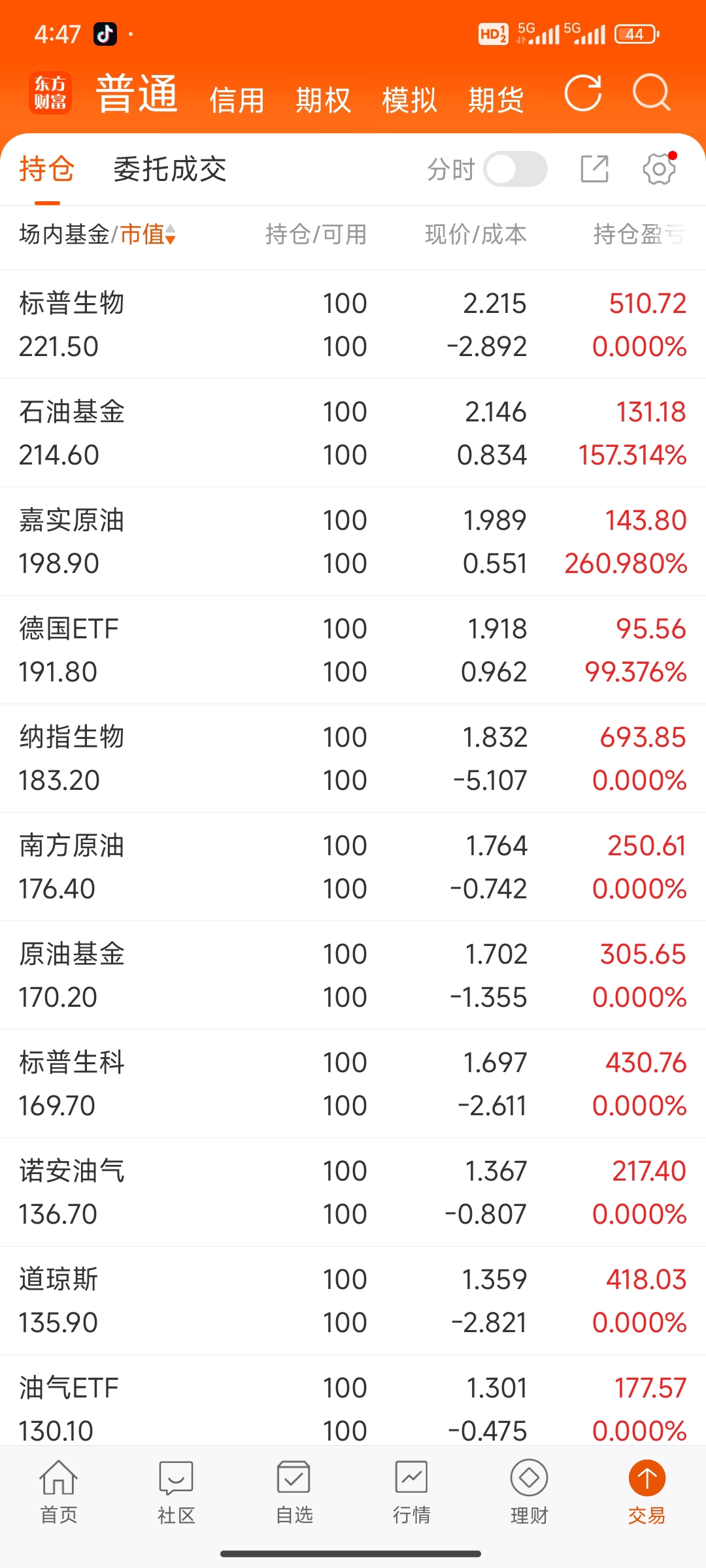Tap the share/export icon

[595, 169]
